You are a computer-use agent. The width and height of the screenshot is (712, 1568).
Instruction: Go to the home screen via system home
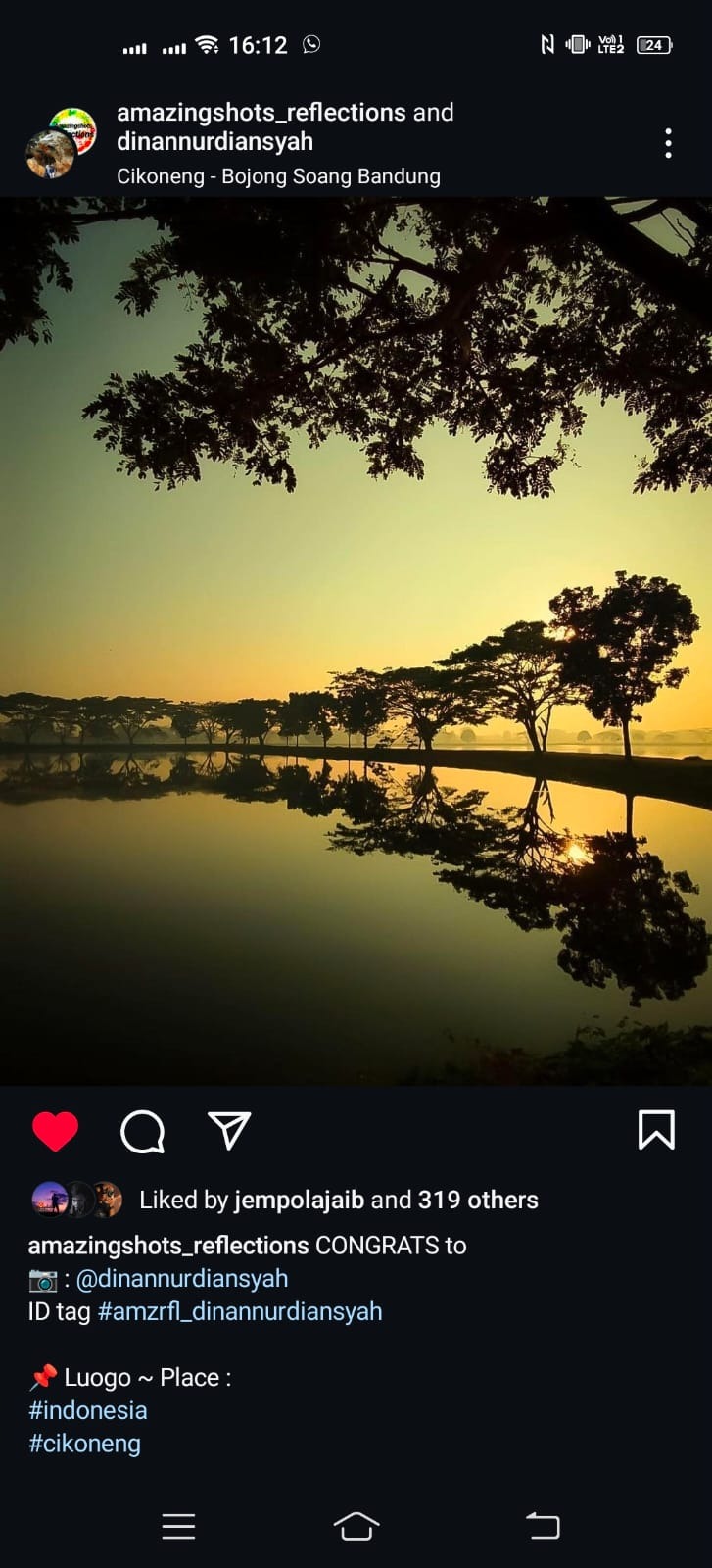[356, 1526]
